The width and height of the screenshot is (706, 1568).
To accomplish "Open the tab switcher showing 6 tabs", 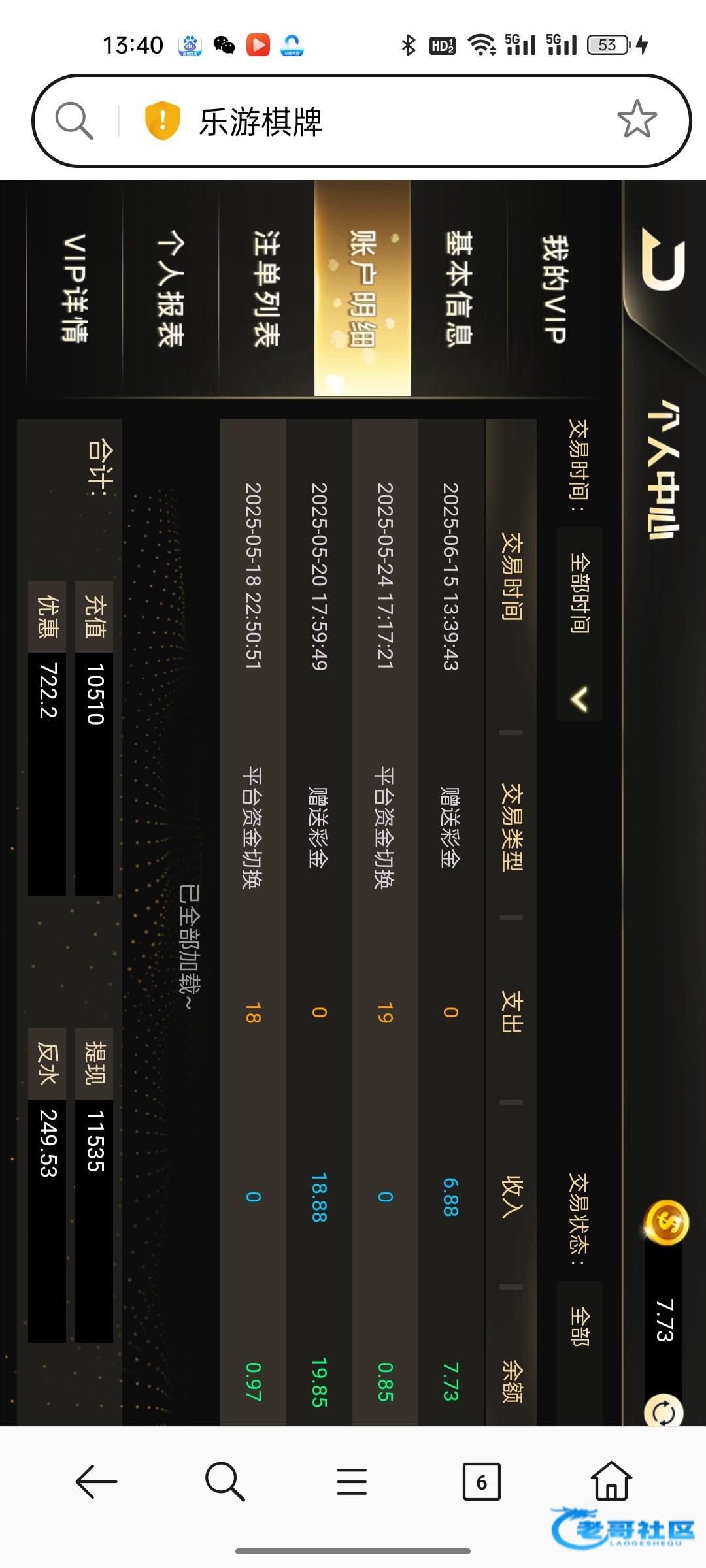I will (x=481, y=1482).
